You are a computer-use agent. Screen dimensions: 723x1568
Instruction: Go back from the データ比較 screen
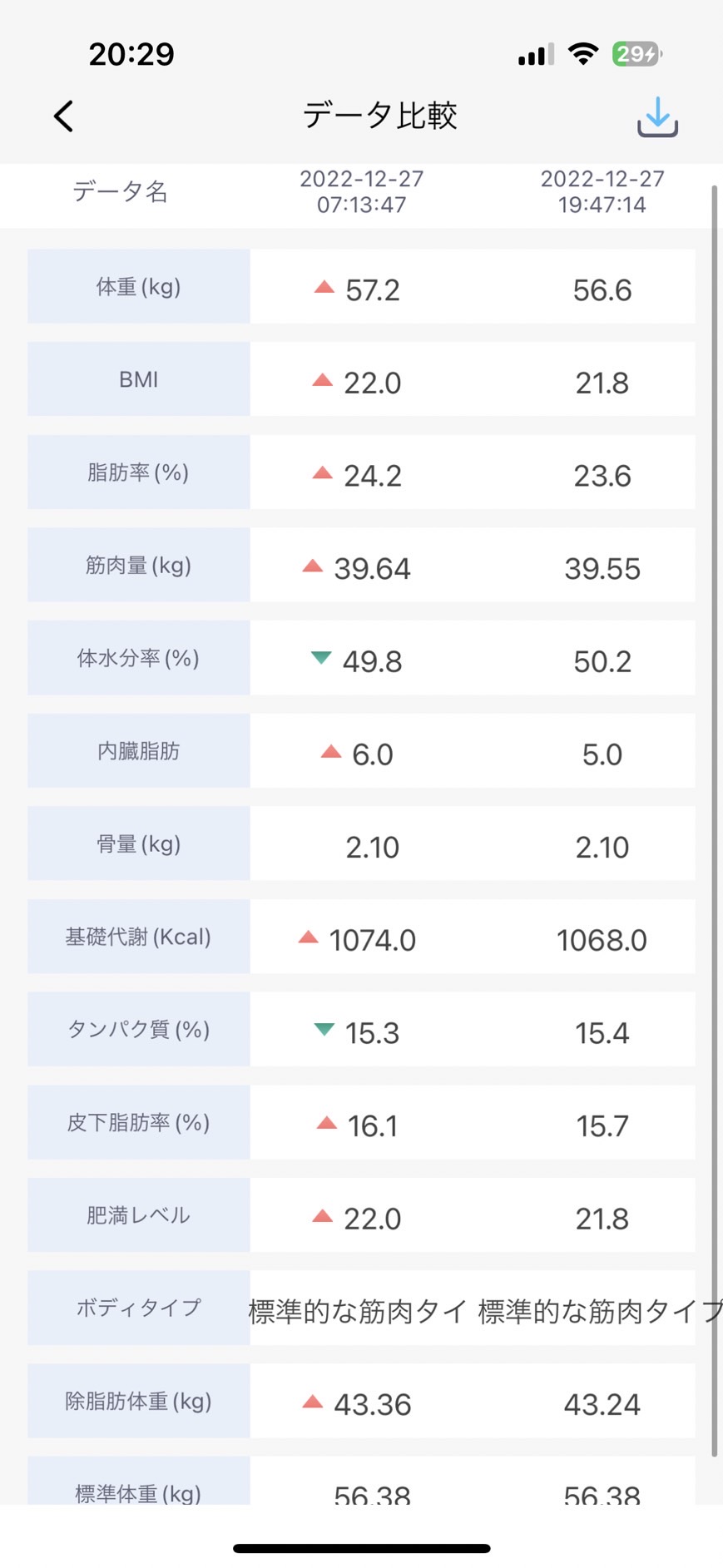click(64, 116)
